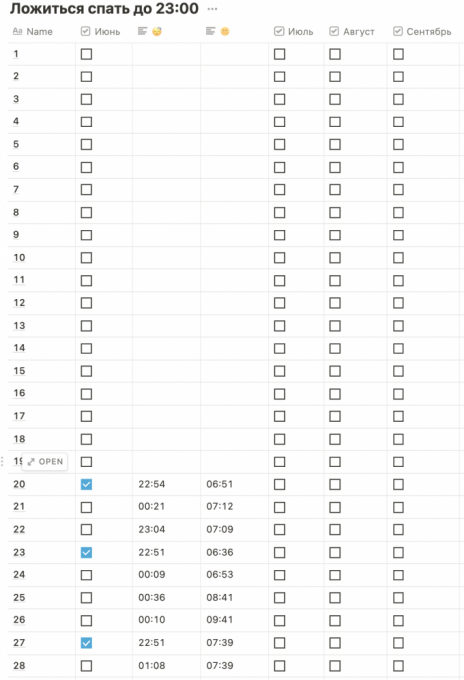Screen dimensions: 464x680
Task: Uncheck the Июнь checkbox for day 23
Action: 86,552
